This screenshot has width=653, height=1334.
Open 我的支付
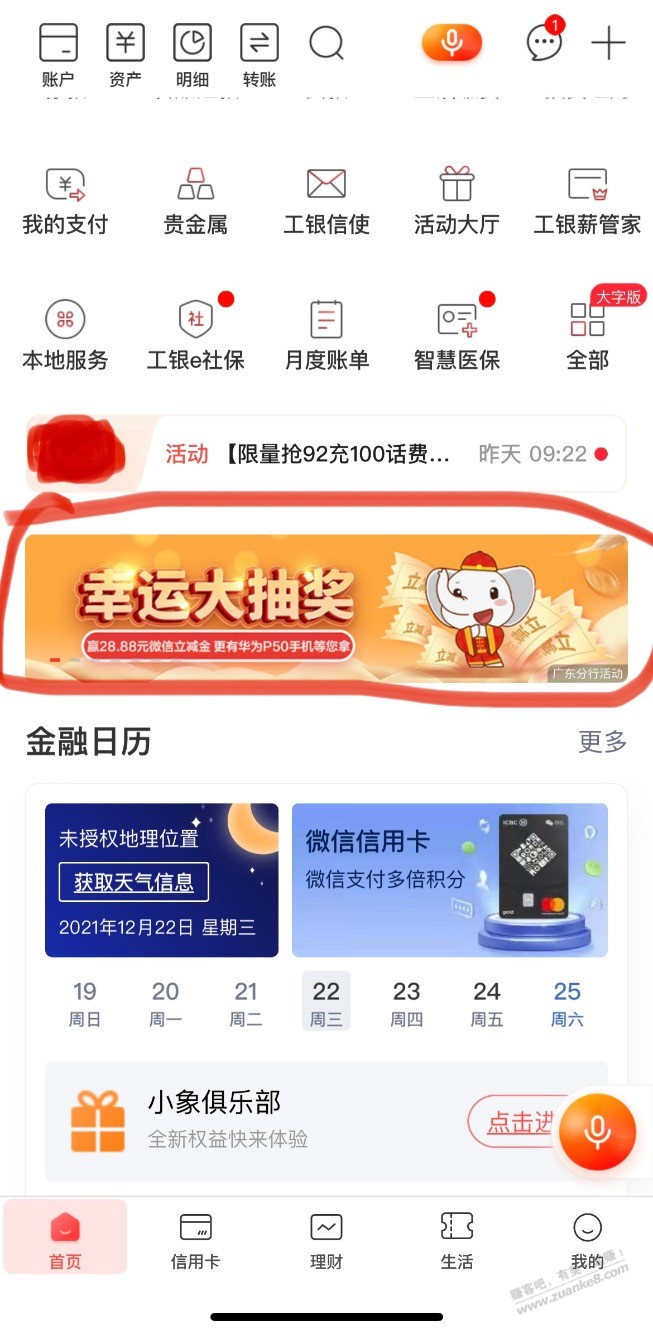pos(65,201)
